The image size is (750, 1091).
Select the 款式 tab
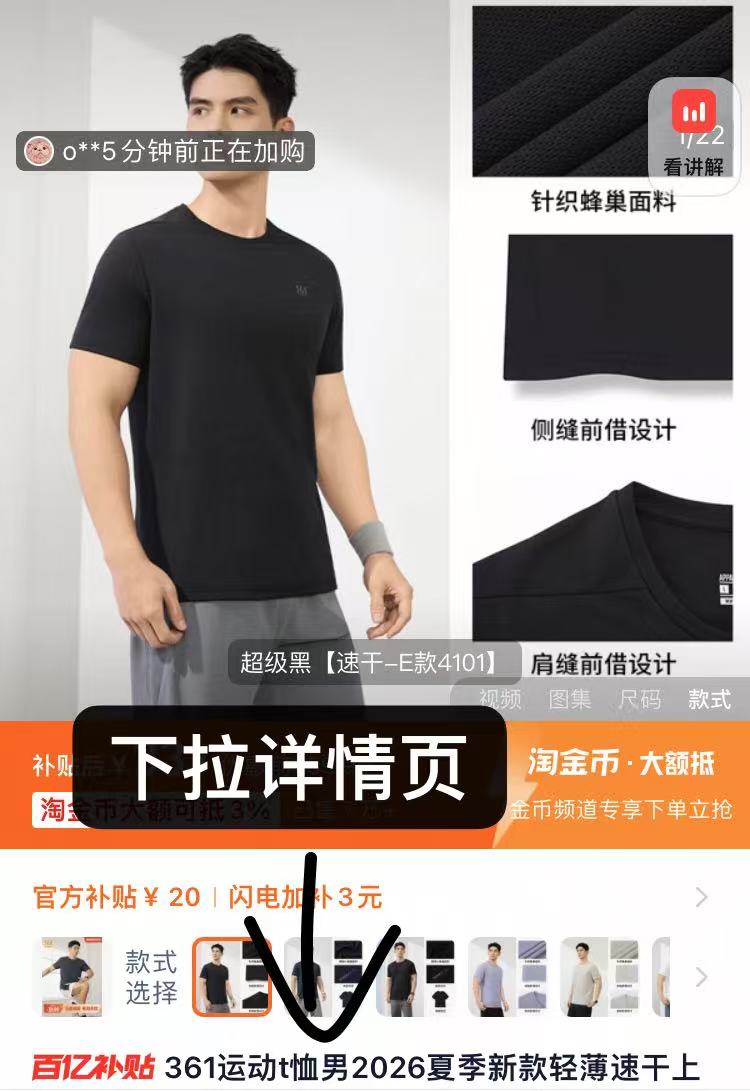709,699
